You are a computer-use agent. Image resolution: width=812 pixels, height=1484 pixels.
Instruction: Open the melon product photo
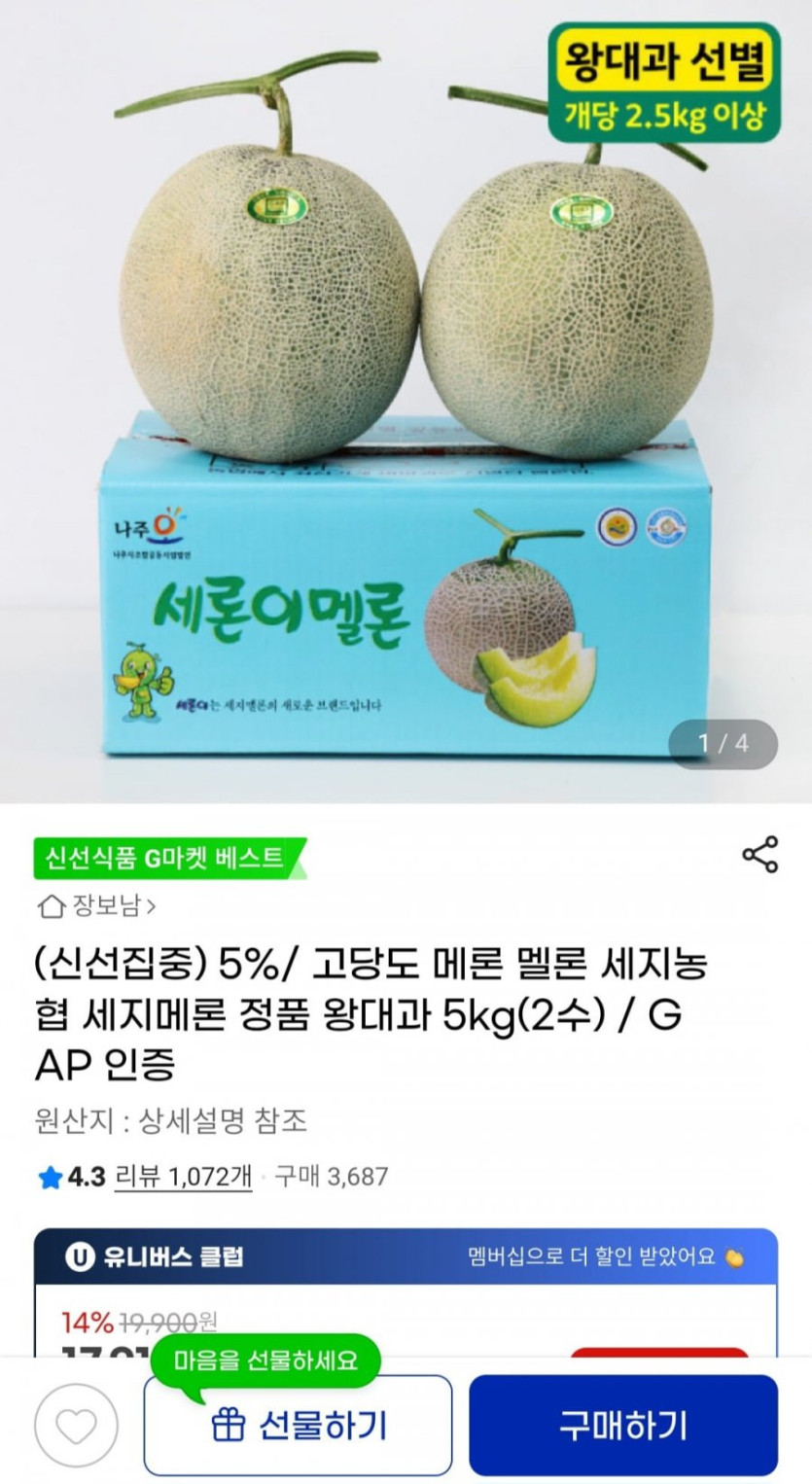(x=406, y=408)
